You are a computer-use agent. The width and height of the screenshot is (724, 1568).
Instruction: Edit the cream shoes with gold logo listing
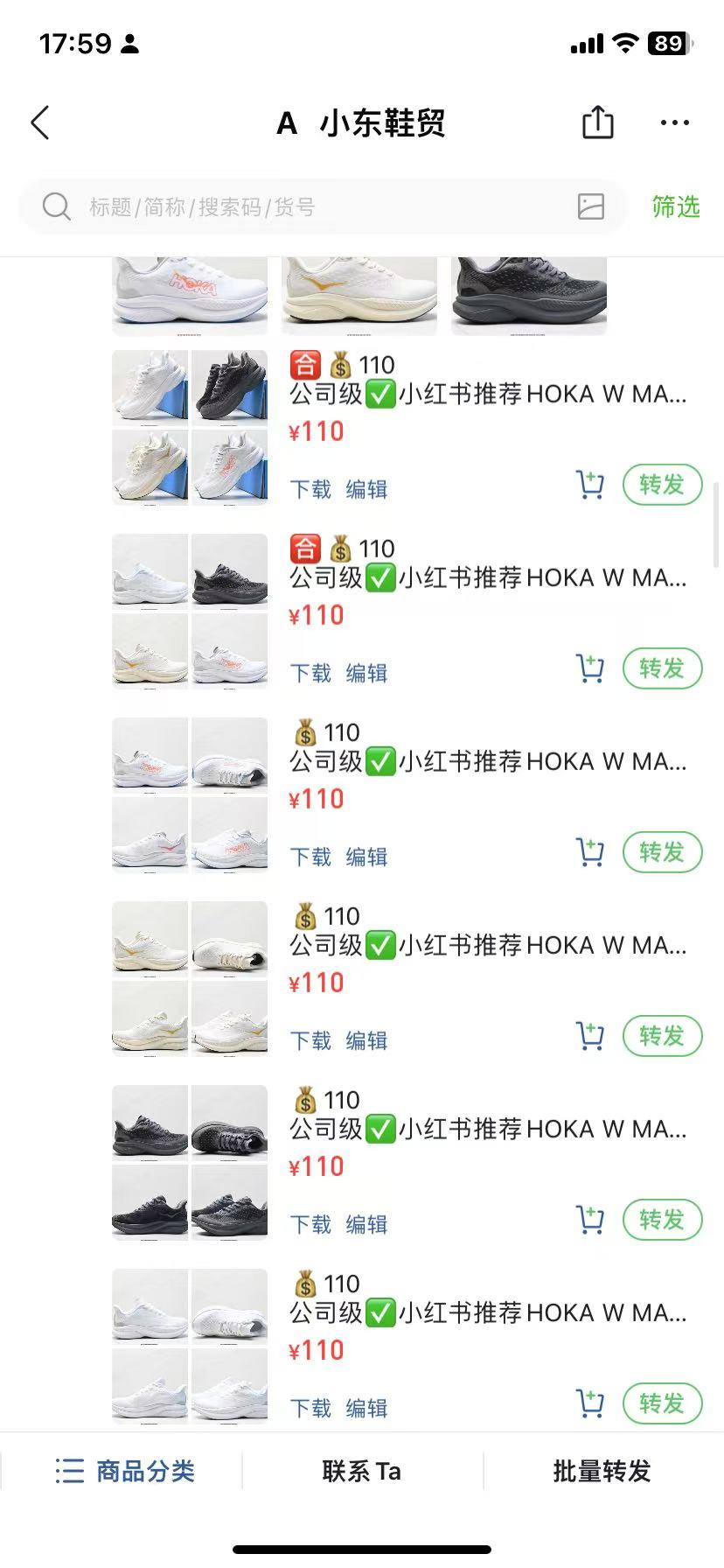tap(366, 1040)
